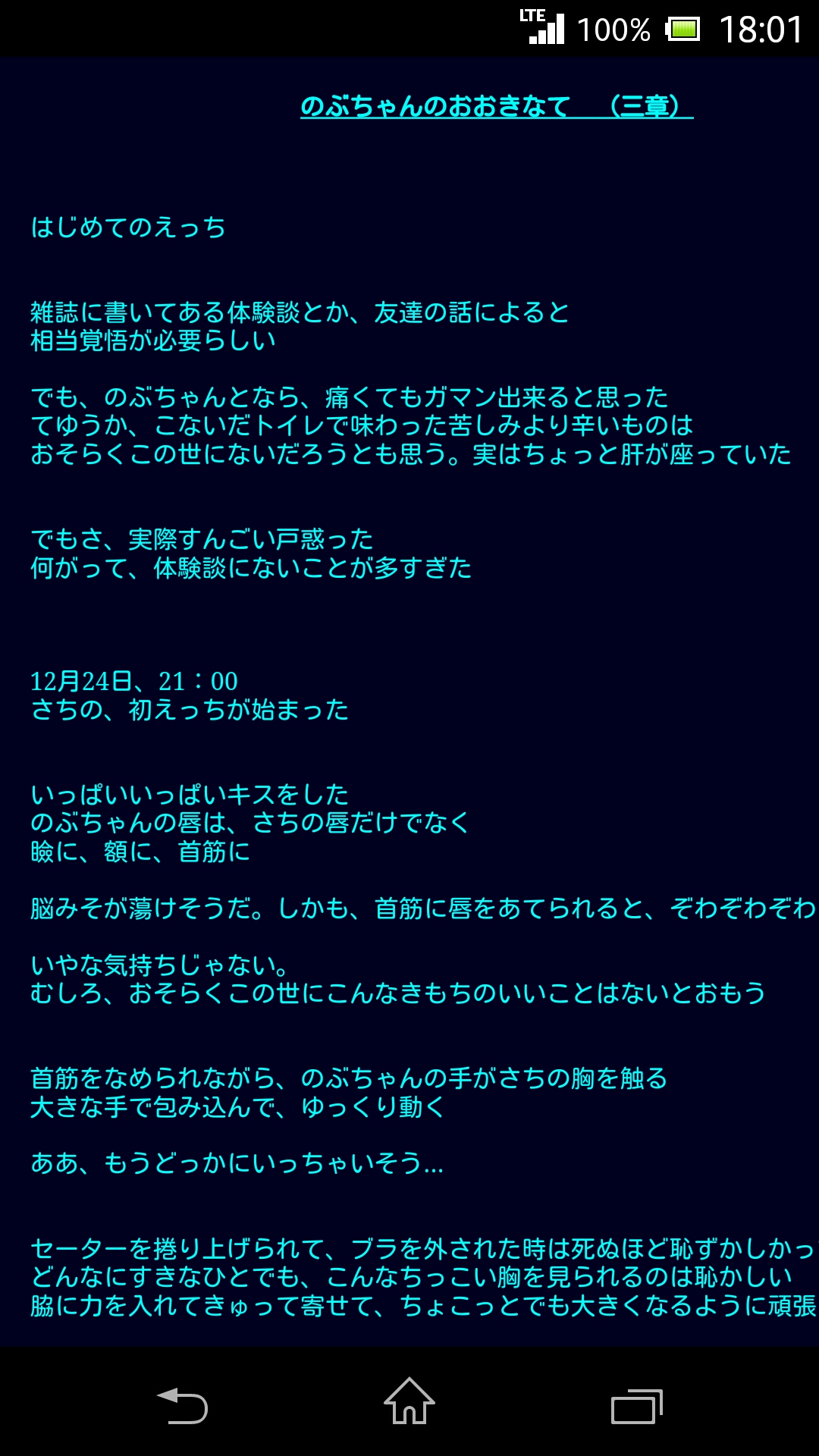819x1456 pixels.
Task: Open the underlined のぶちゃんのおおきなて（三章）link
Action: tap(497, 106)
